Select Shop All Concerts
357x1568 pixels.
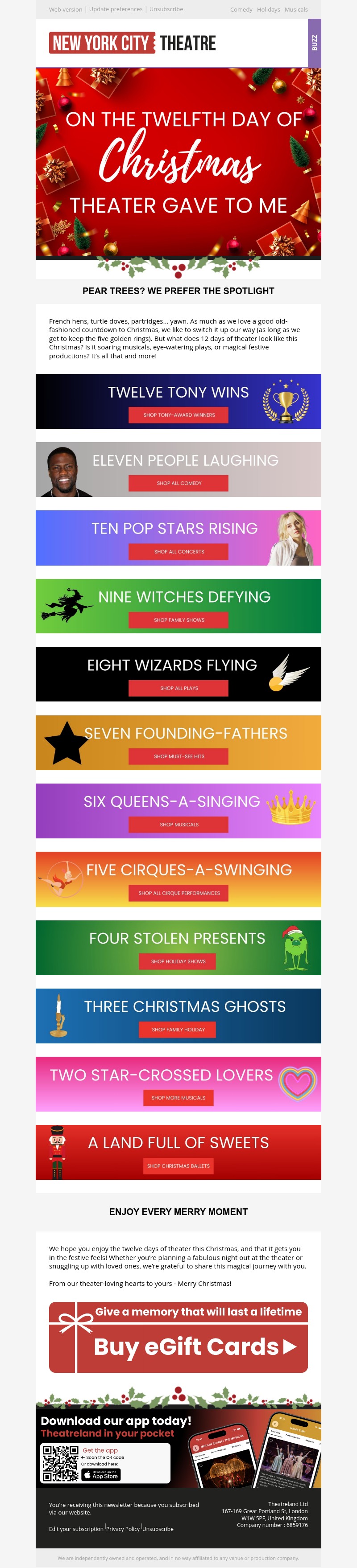tap(178, 551)
